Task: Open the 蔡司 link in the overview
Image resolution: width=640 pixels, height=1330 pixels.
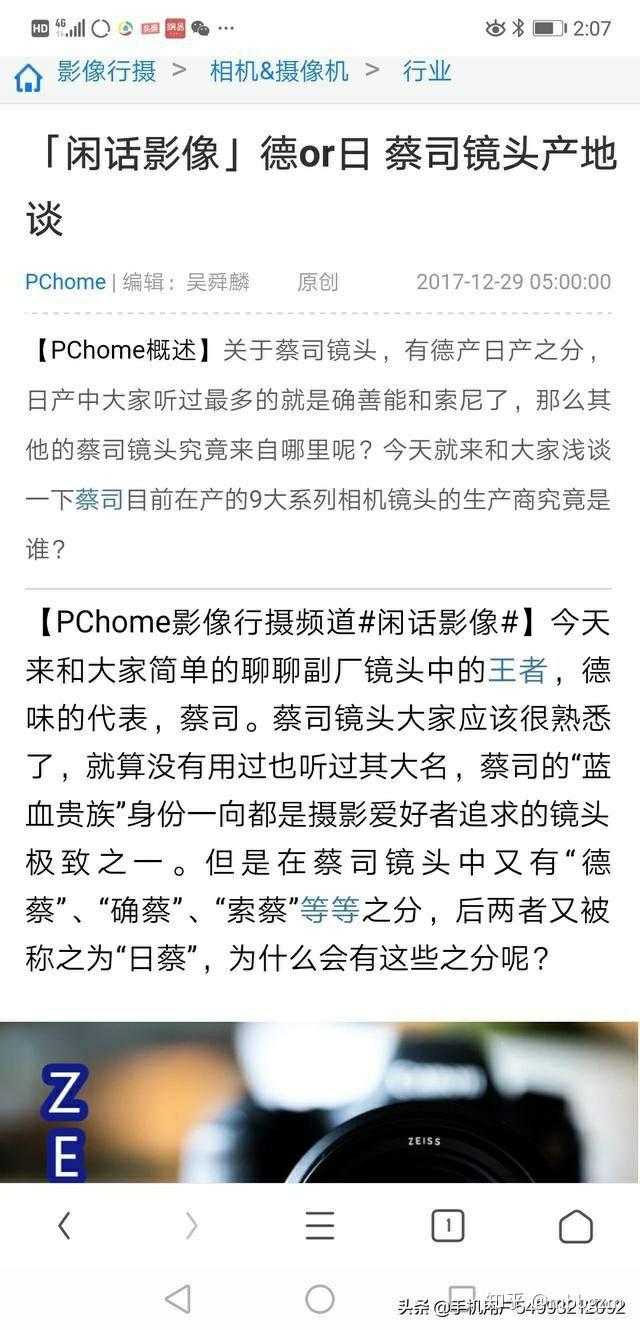Action: click(x=99, y=499)
